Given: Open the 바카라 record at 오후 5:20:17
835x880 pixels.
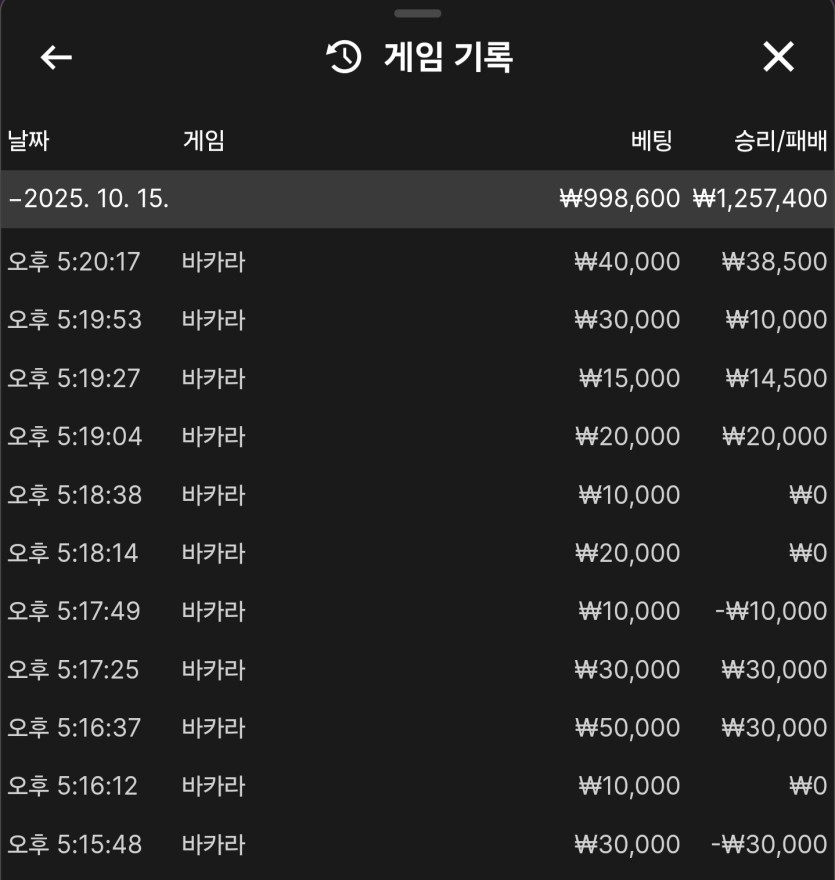Looking at the screenshot, I should point(417,262).
